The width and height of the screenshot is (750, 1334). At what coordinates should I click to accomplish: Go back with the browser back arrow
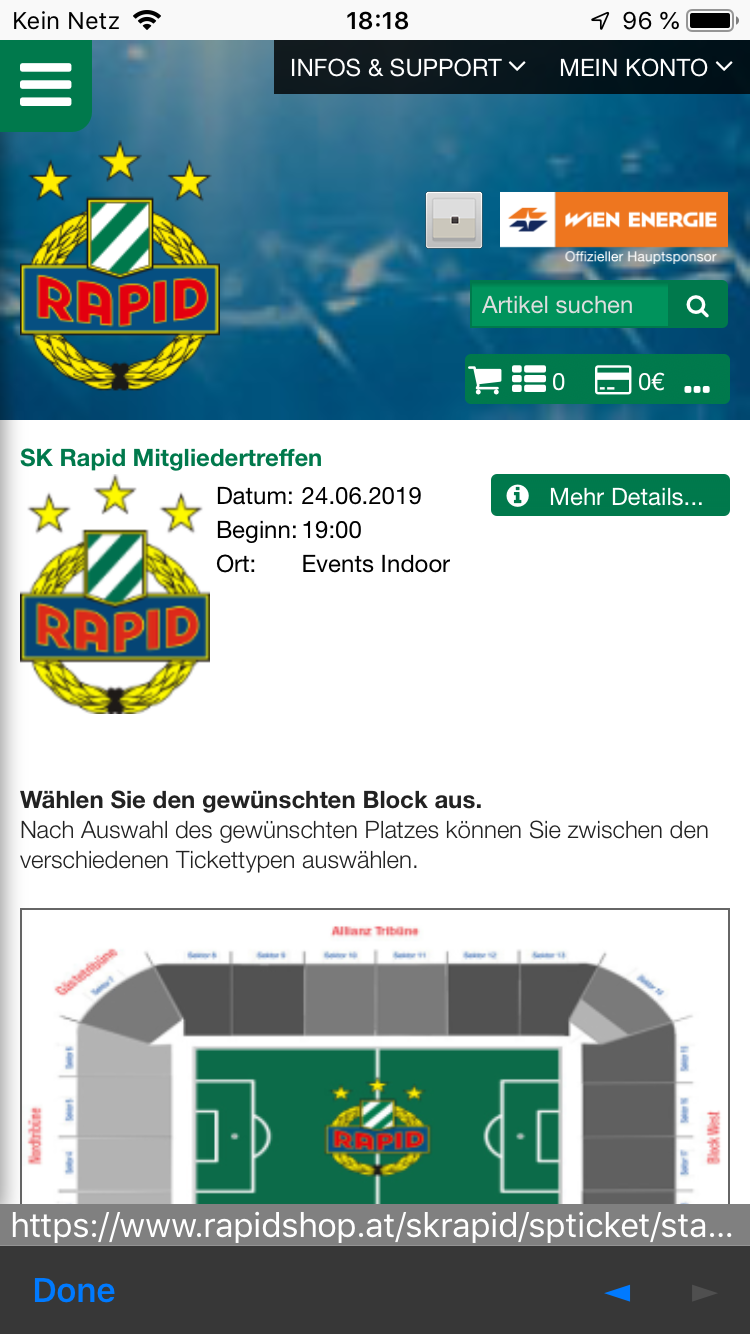618,1293
